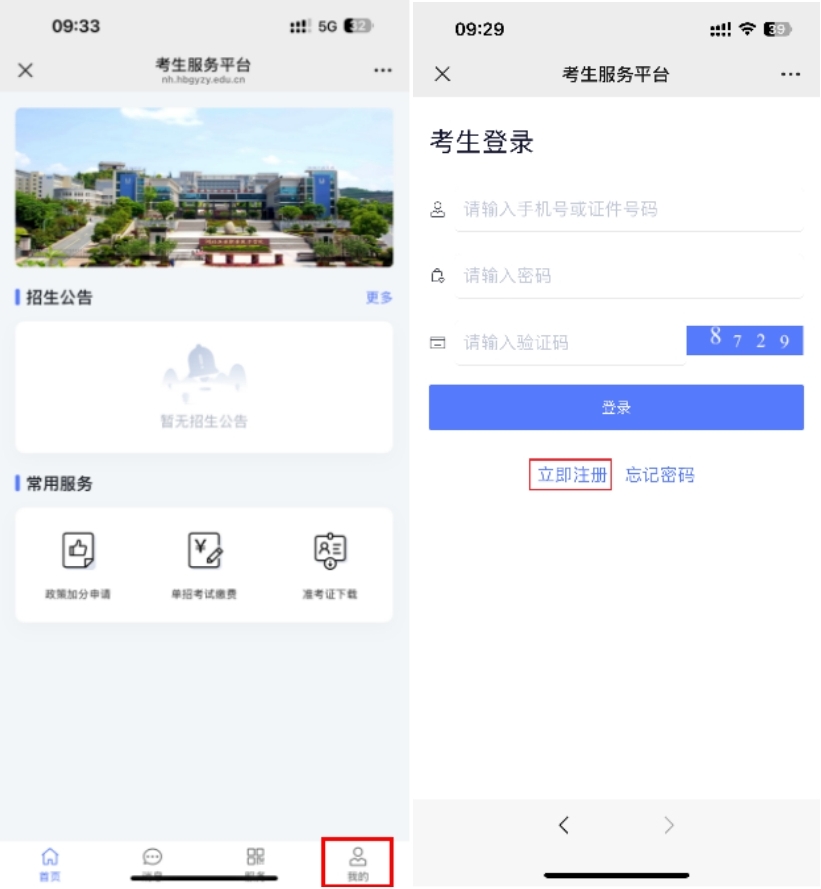This screenshot has height=889, width=821.
Task: Open 更多 next to 招生公告
Action: [379, 298]
